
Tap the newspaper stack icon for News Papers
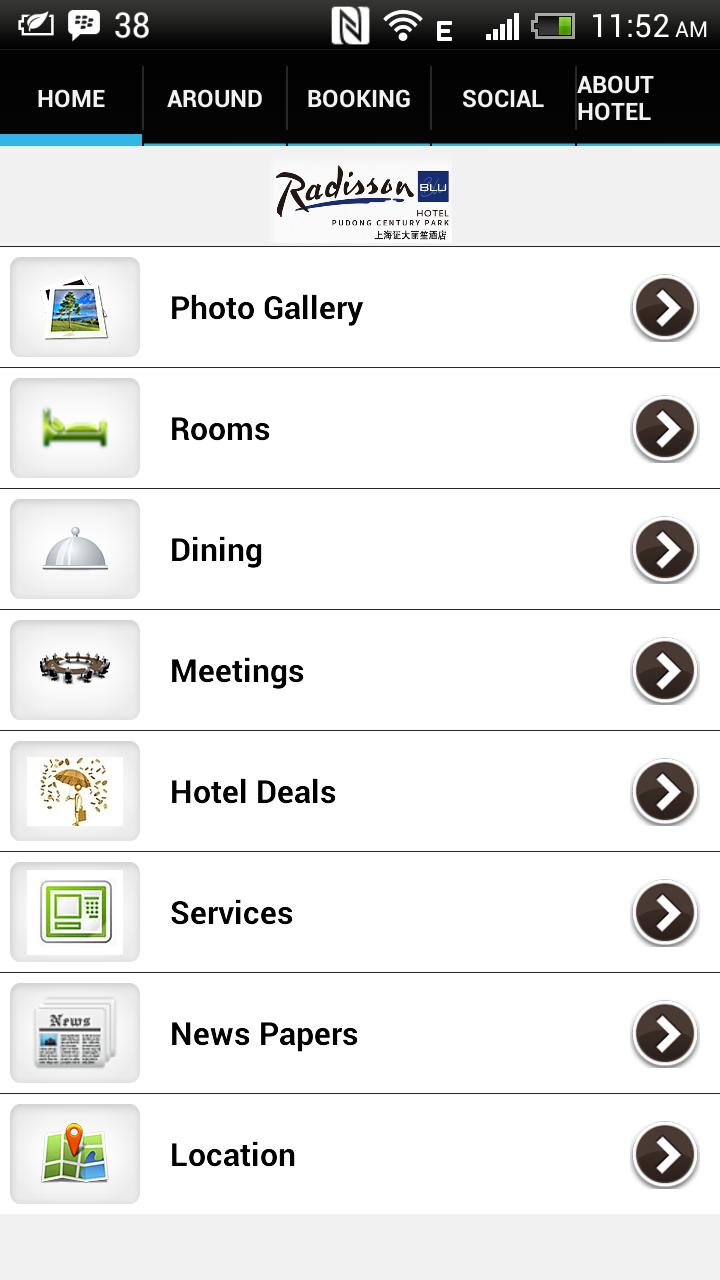75,1033
